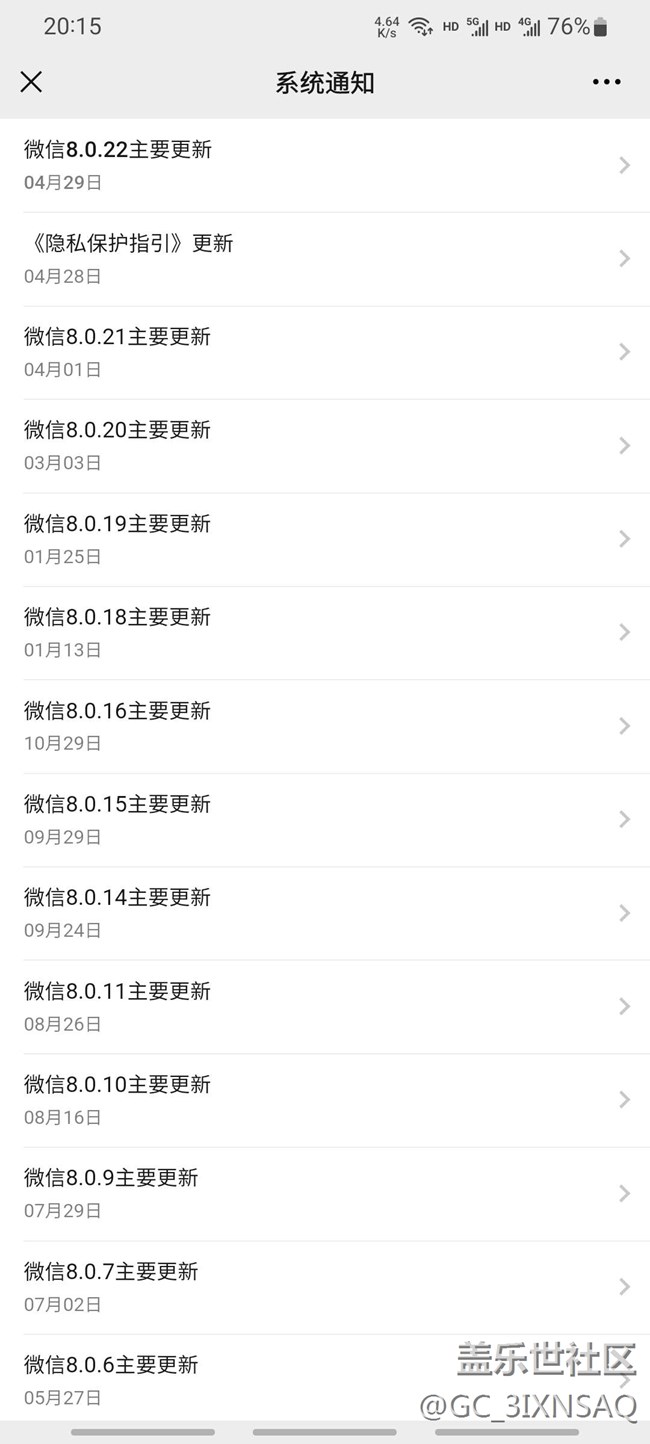Open the 微信8.0.9主要更新 row
Screen dimensions: 650x1444
click(x=325, y=1194)
